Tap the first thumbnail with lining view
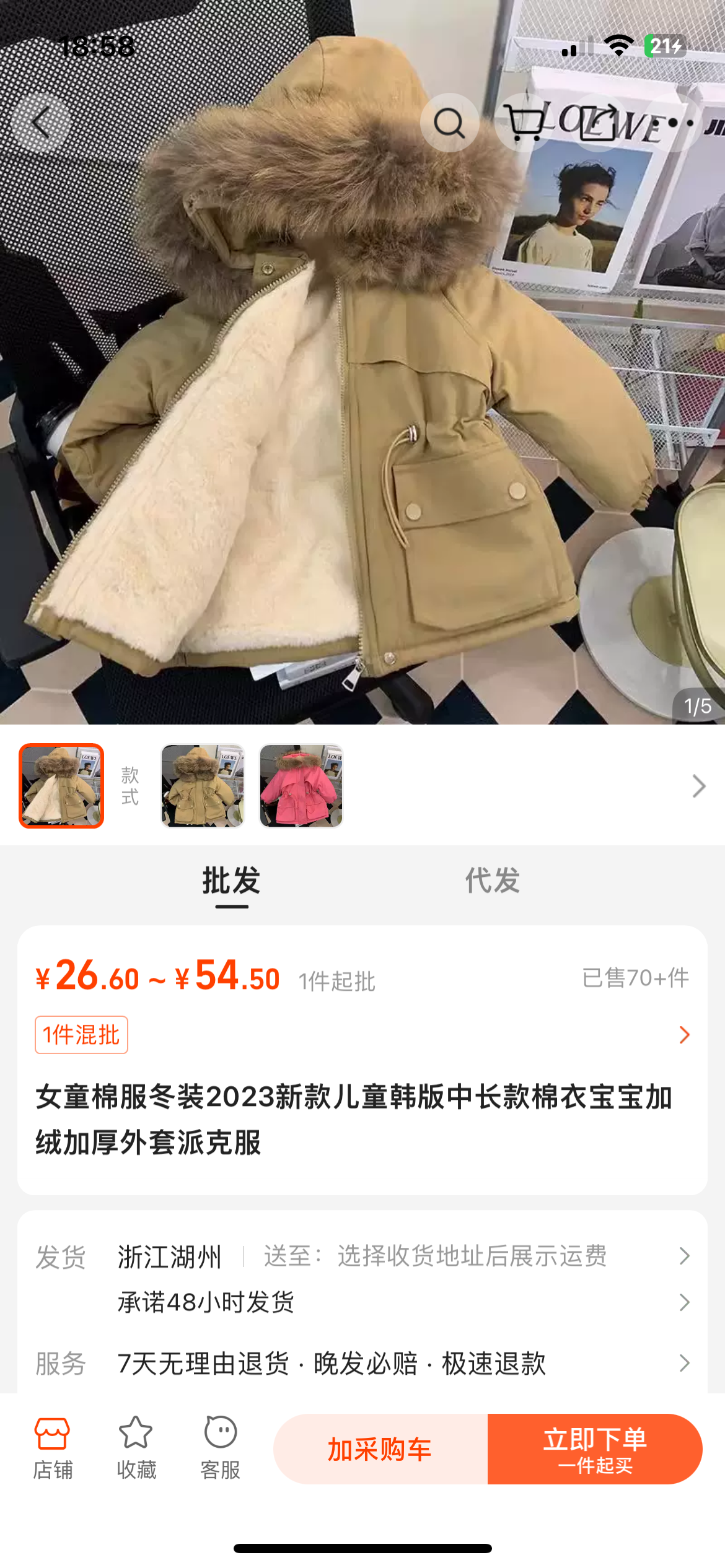The height and width of the screenshot is (1568, 725). click(61, 786)
